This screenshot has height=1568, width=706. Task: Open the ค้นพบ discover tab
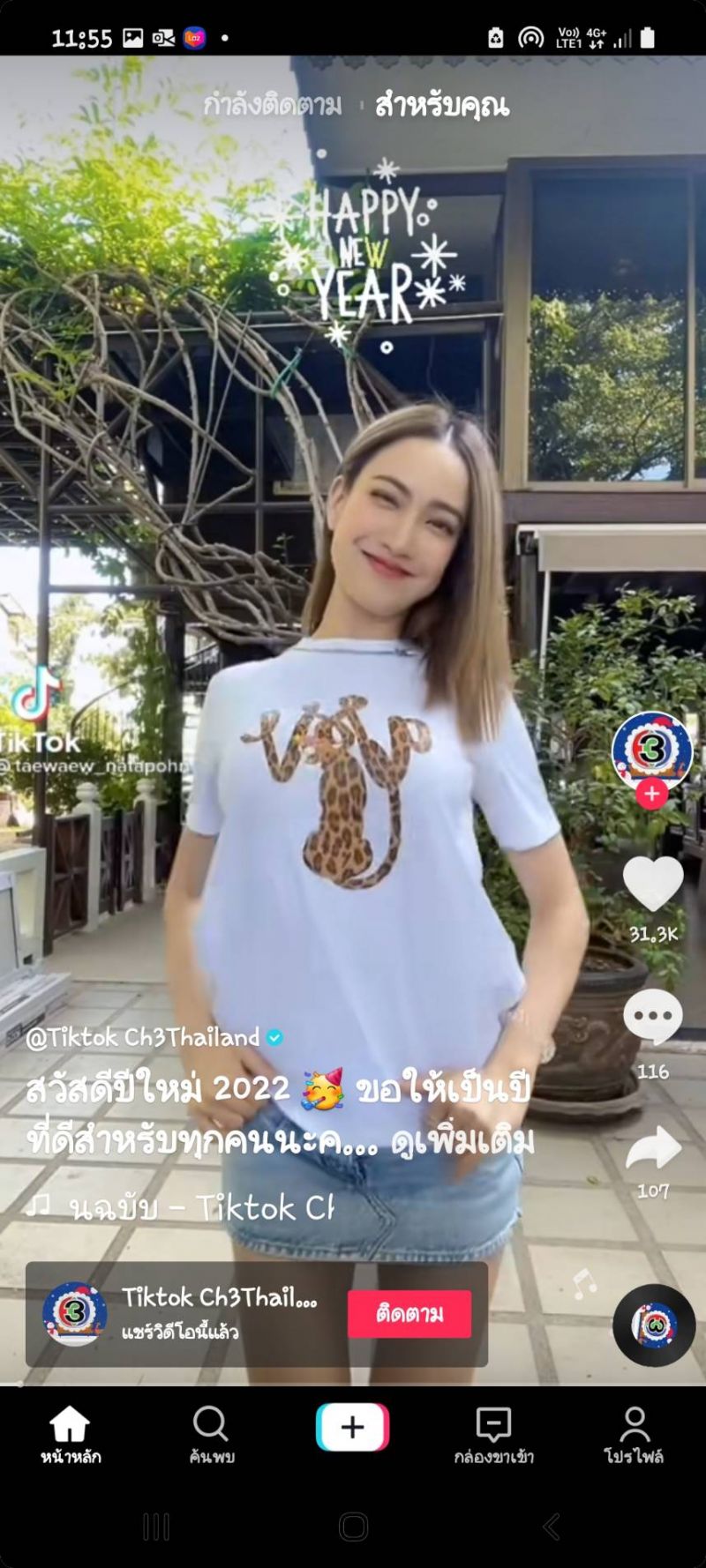(x=212, y=1436)
